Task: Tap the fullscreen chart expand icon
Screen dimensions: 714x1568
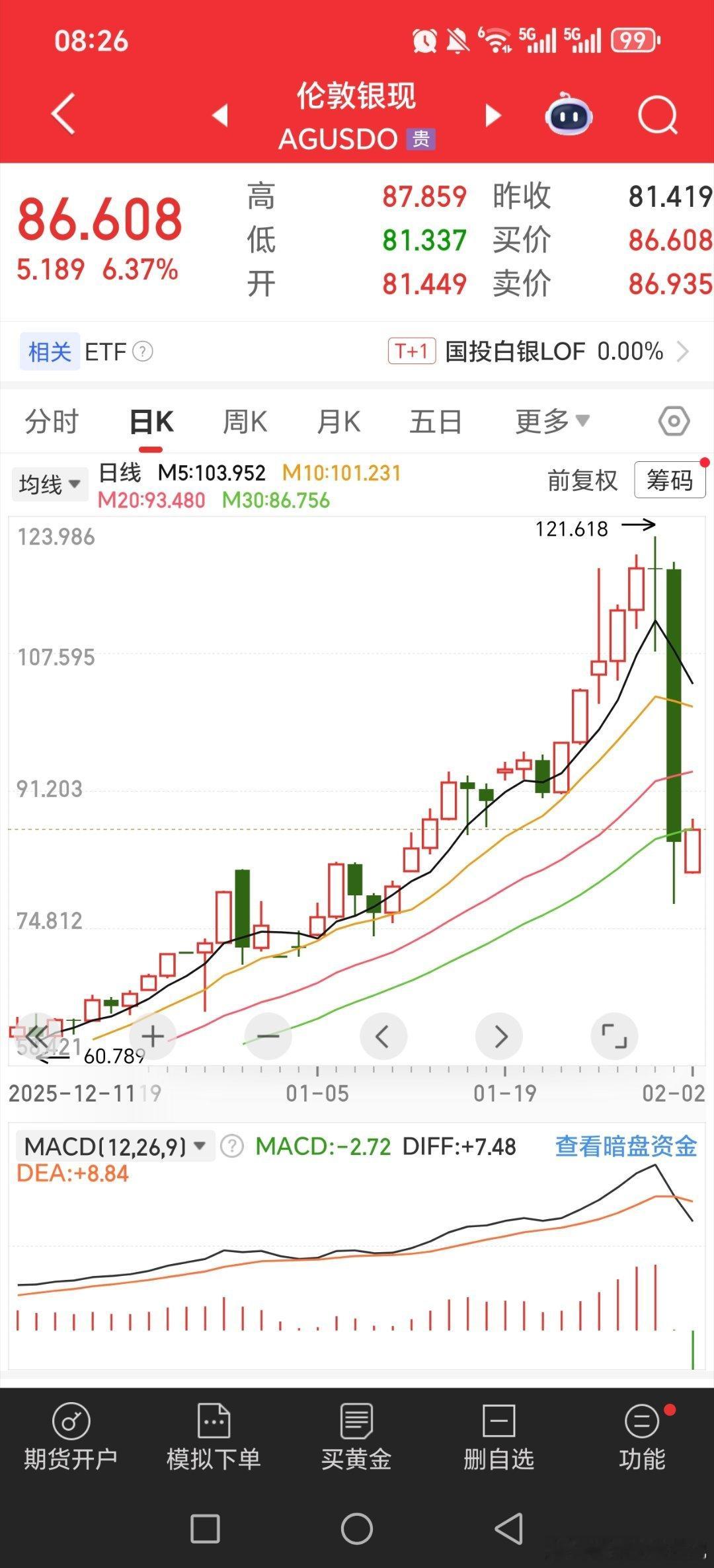Action: [614, 1036]
